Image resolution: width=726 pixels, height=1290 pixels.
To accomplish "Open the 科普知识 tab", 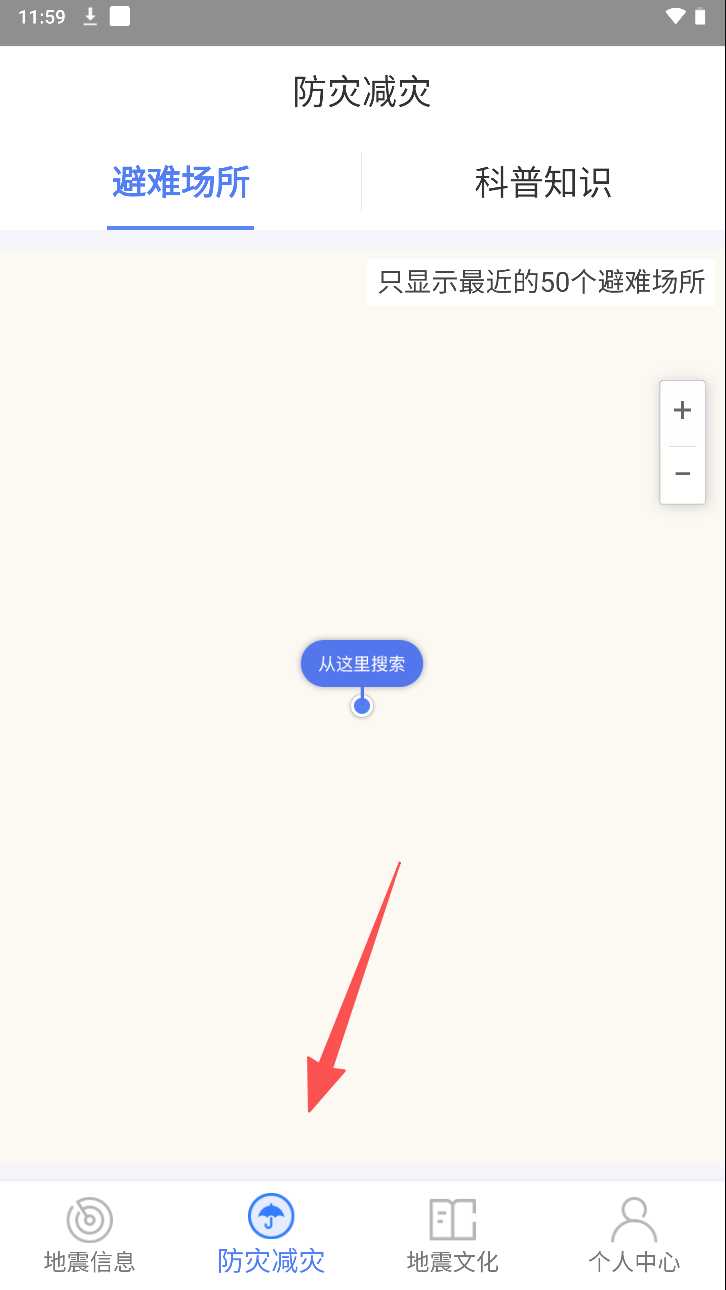I will 543,184.
